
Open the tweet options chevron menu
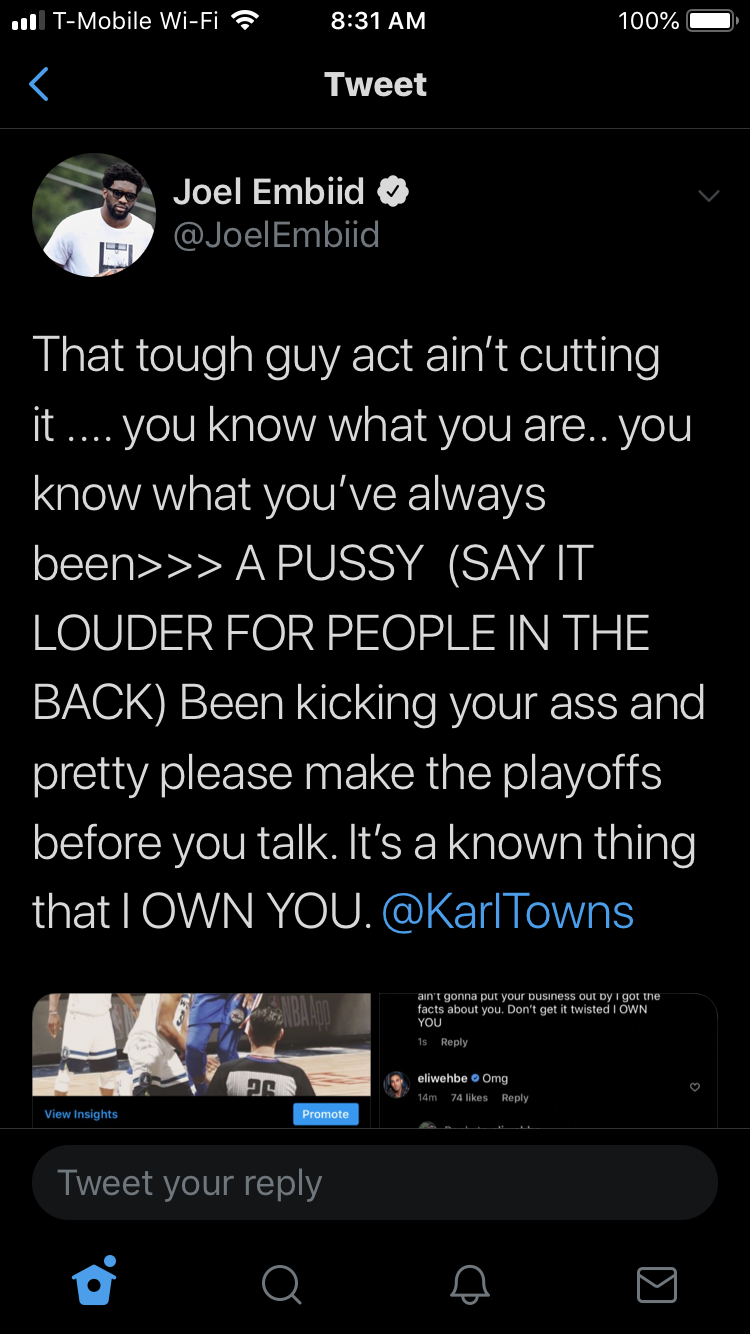(x=708, y=196)
